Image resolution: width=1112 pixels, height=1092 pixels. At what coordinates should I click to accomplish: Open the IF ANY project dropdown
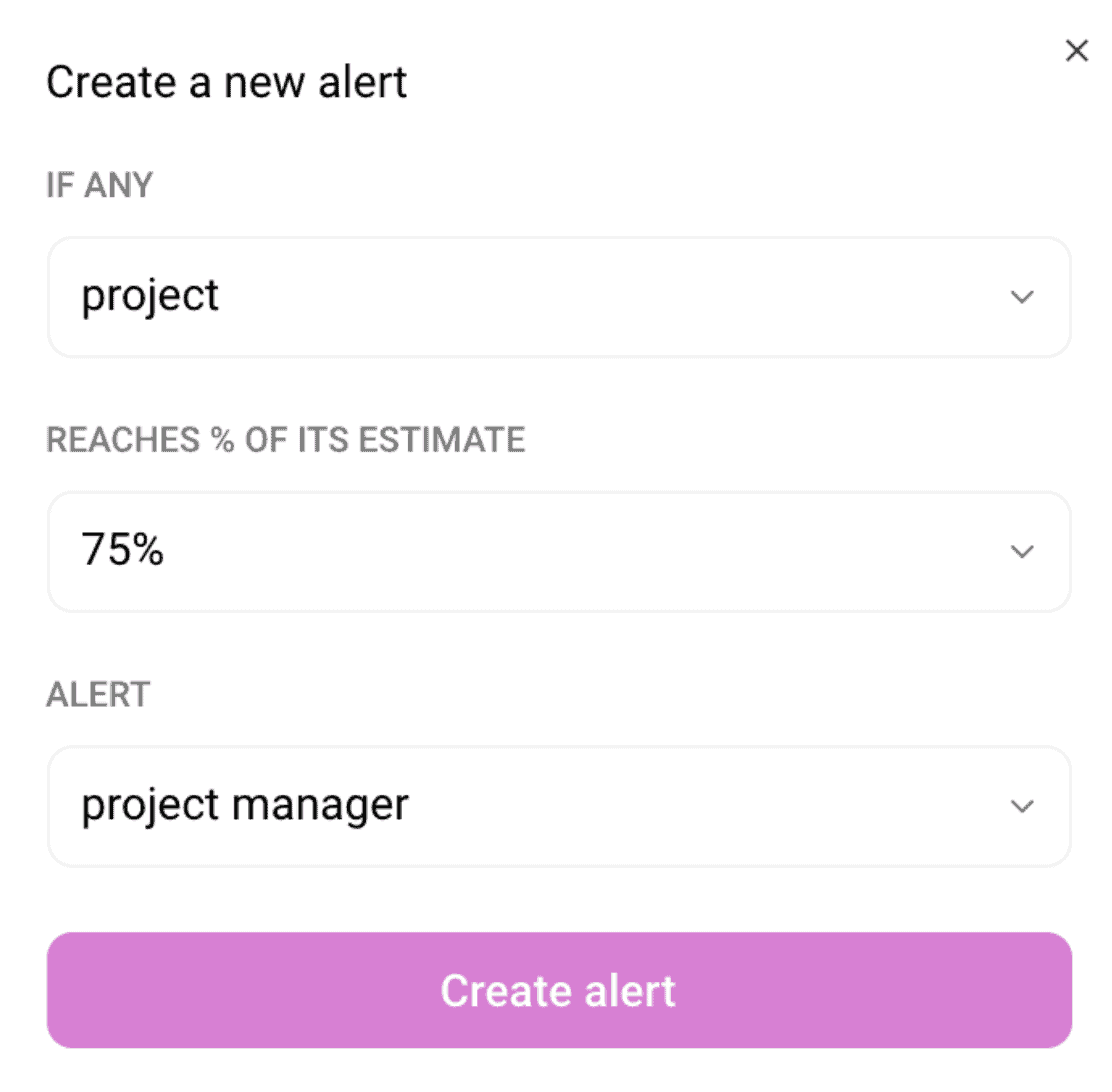pyautogui.click(x=558, y=297)
